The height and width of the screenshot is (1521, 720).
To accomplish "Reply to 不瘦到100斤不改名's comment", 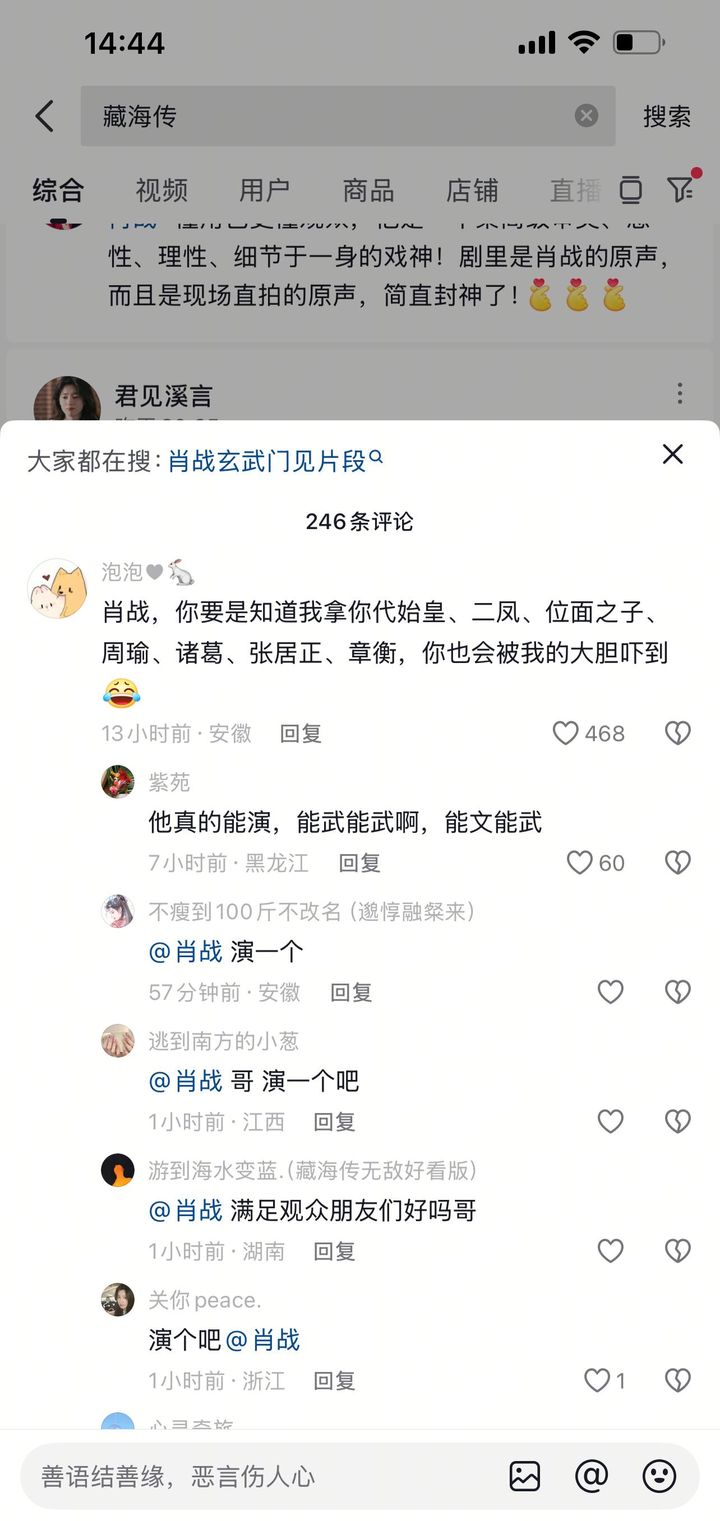I will pos(351,992).
